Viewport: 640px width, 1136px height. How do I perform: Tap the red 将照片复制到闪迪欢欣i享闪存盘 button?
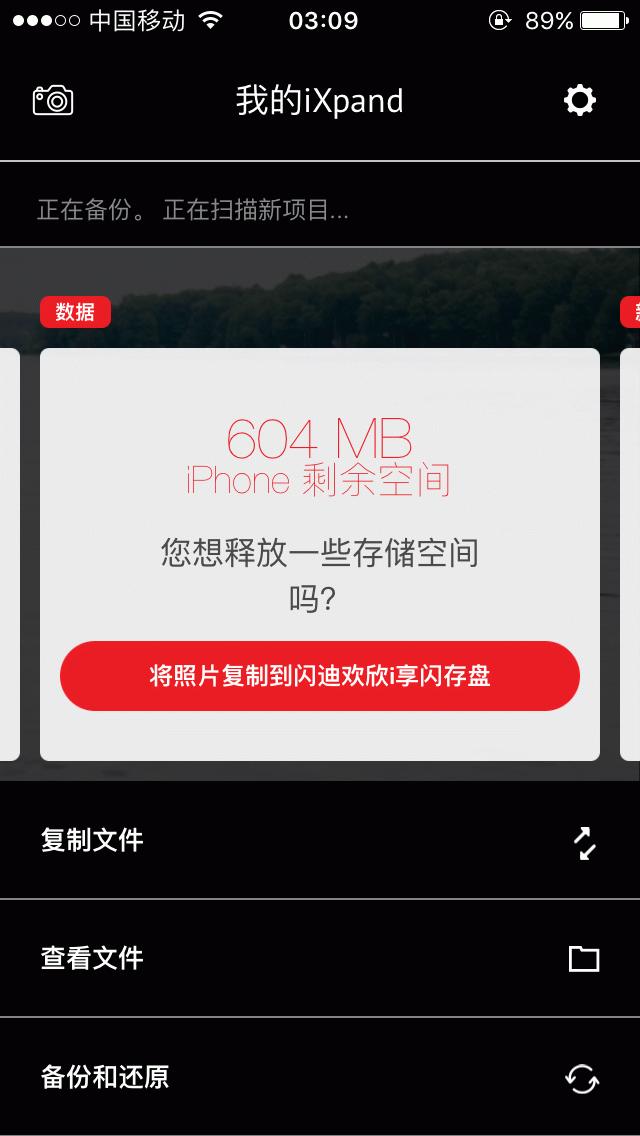coord(320,676)
